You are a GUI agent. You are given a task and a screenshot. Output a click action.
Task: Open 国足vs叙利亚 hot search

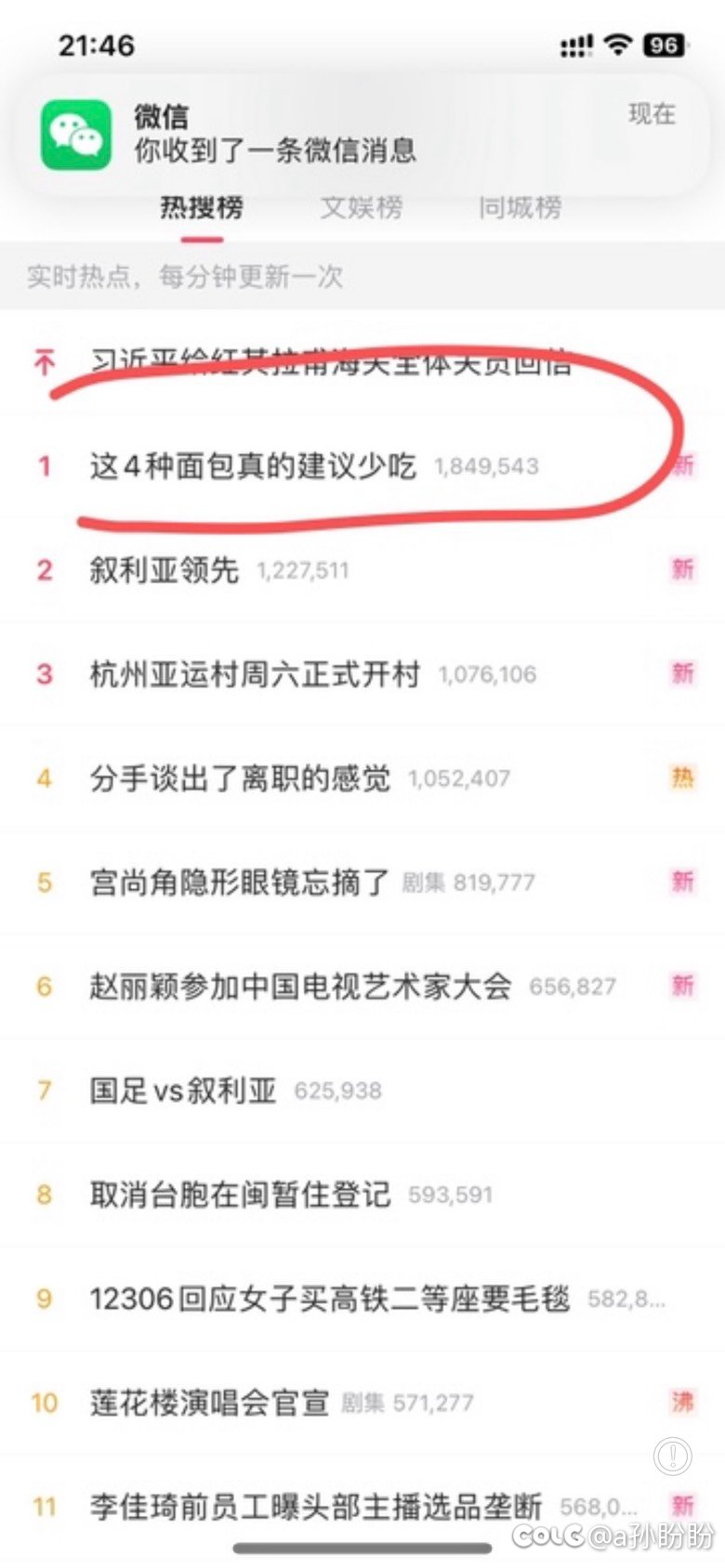tap(183, 1090)
